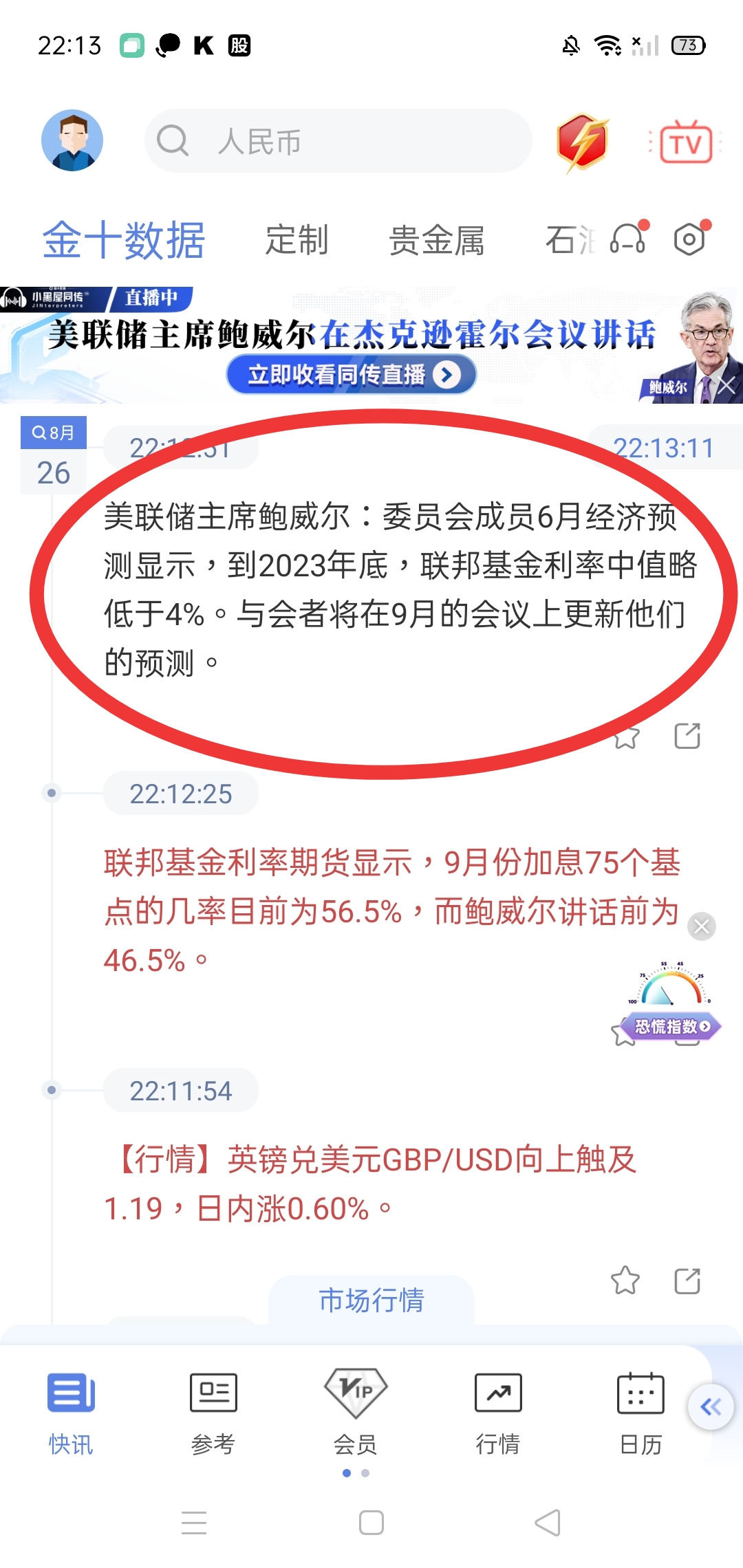Switch to the 定制 tab
The width and height of the screenshot is (743, 1568).
coord(297,240)
